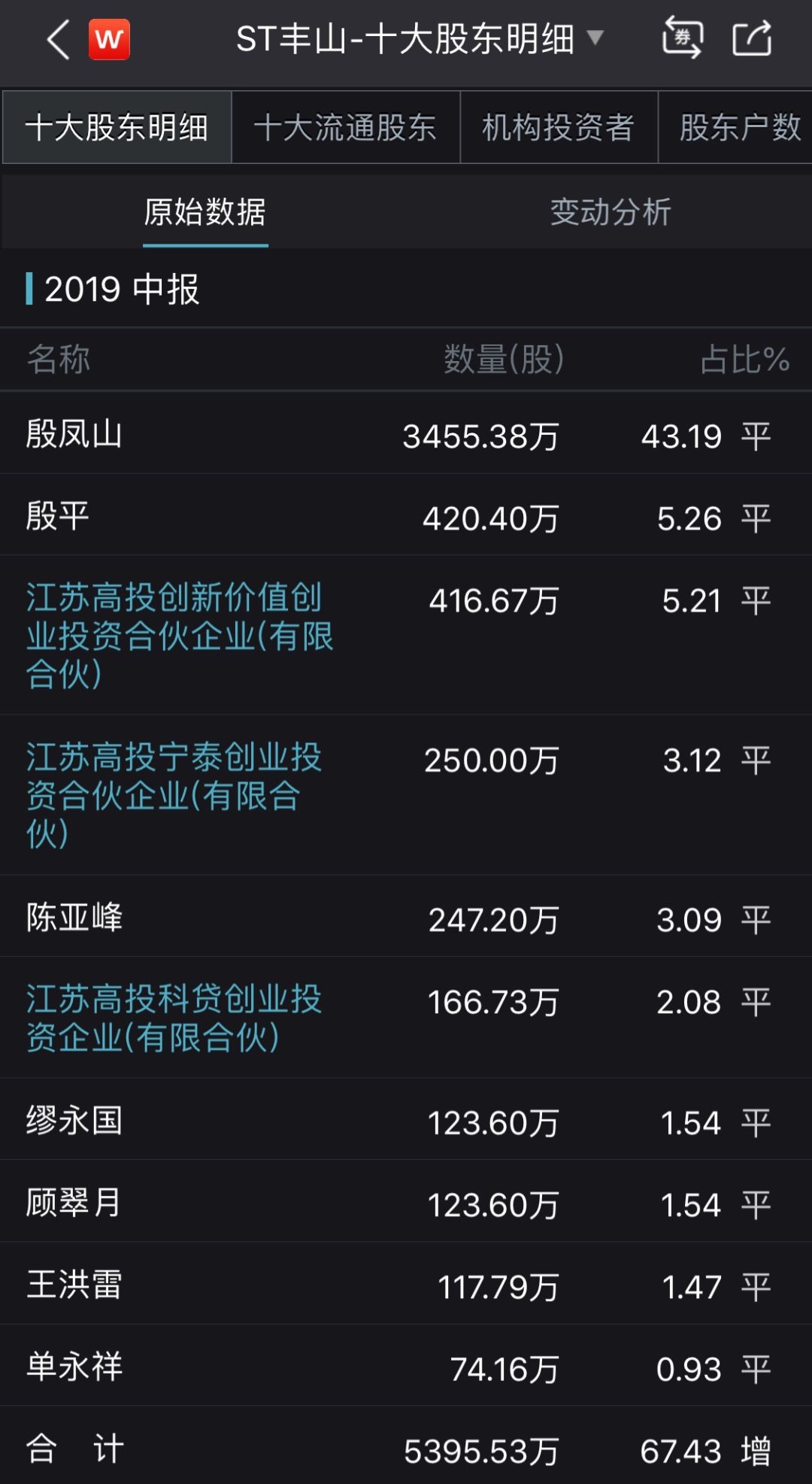
Task: Tap the red W home icon
Action: click(109, 39)
